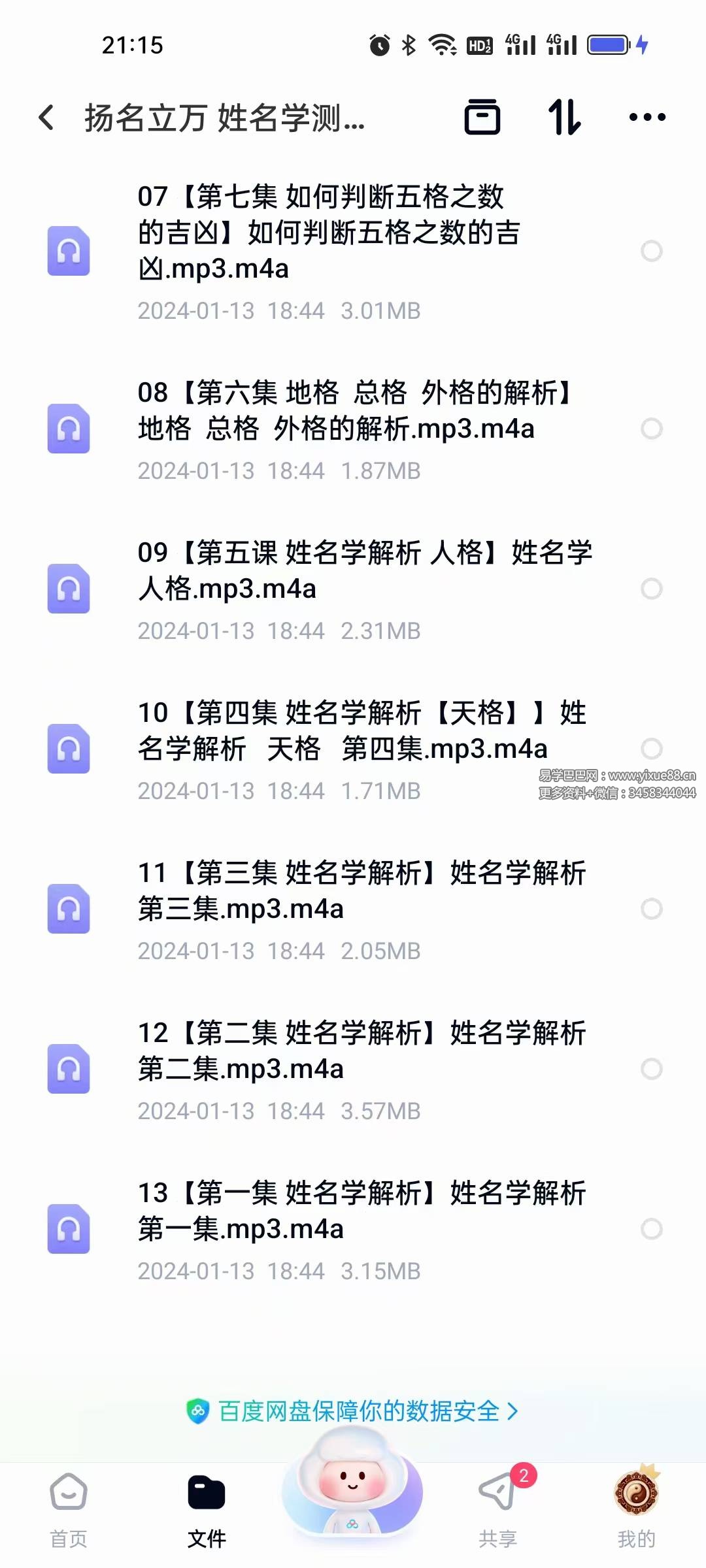The height and width of the screenshot is (1568, 706).
Task: Open the safe-box icon in the top bar
Action: pos(484,118)
